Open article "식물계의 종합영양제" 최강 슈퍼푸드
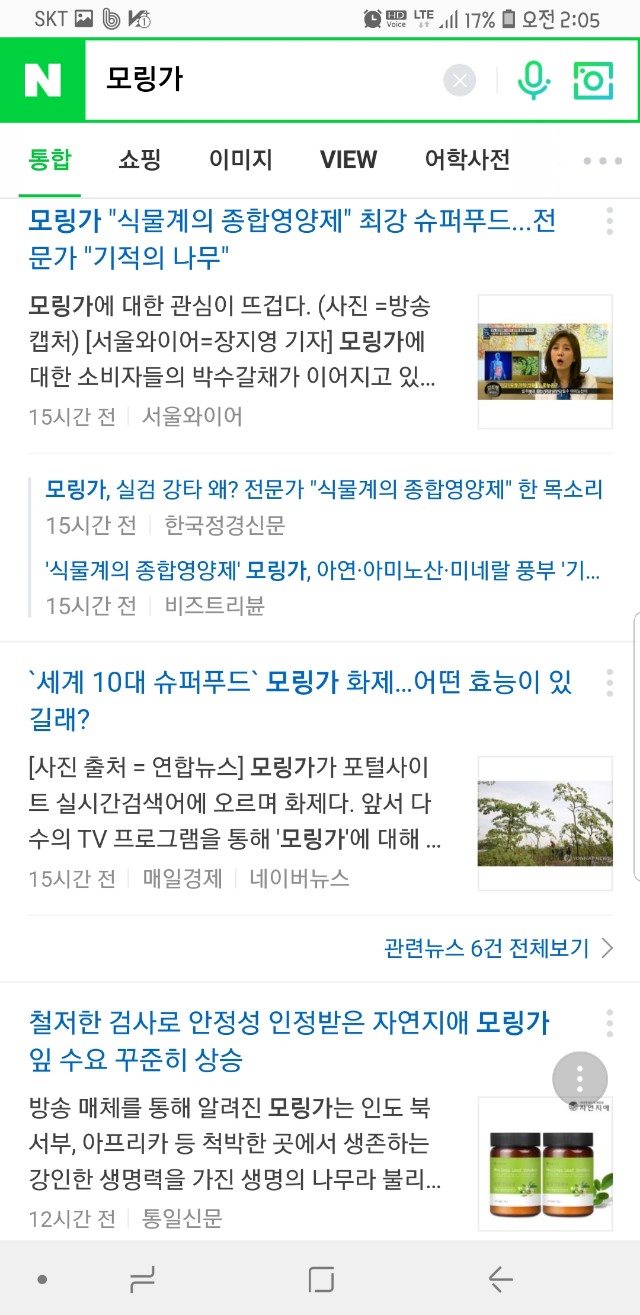Image resolution: width=640 pixels, height=1315 pixels. tap(292, 239)
